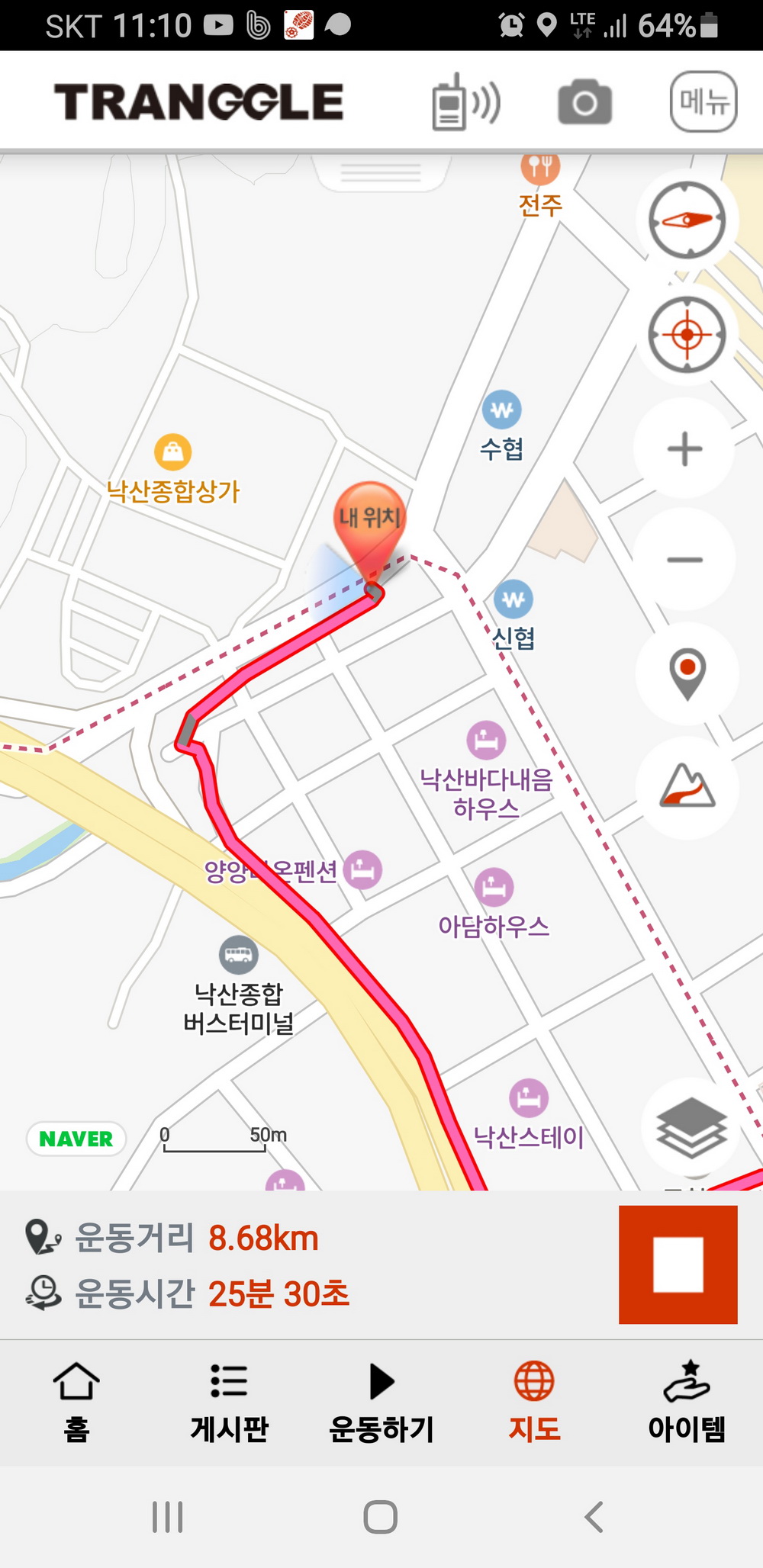
Task: Open the 메뉴 menu button
Action: pos(703,101)
